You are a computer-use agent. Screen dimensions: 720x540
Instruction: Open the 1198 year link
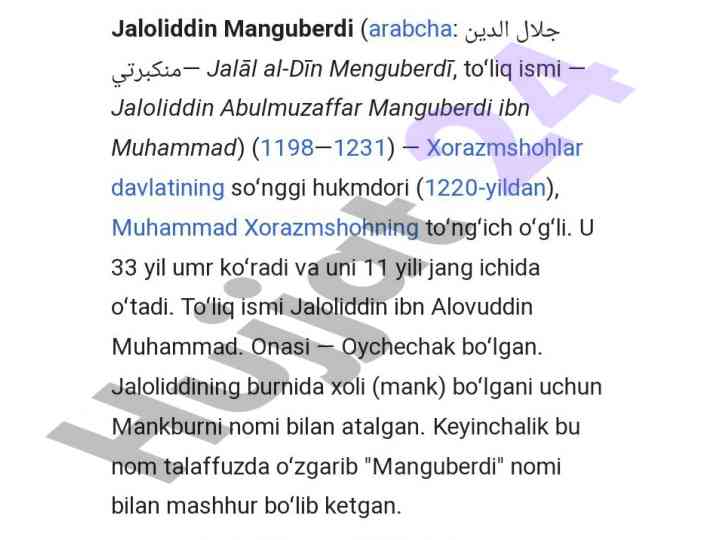tap(287, 148)
